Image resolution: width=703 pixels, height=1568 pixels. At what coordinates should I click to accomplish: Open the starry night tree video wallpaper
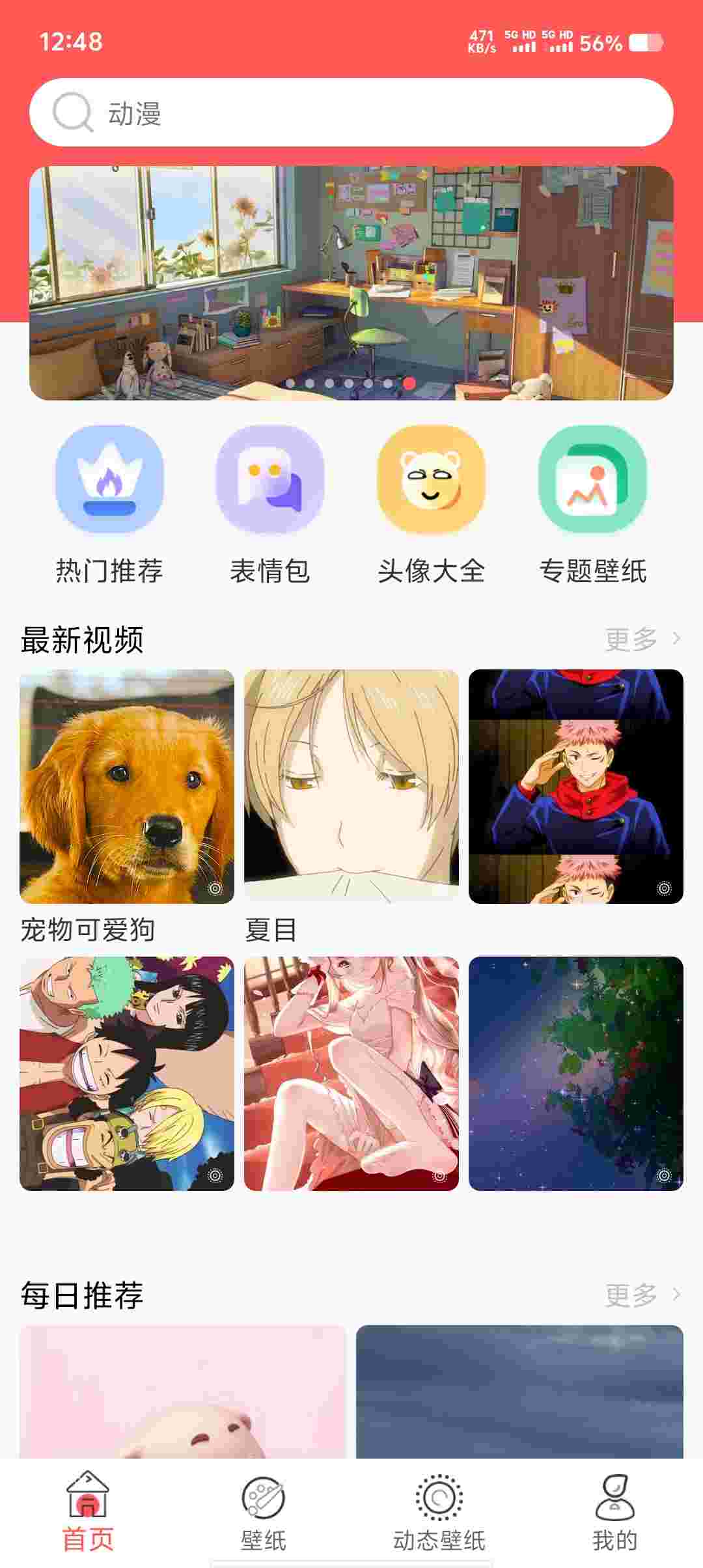[x=576, y=1073]
